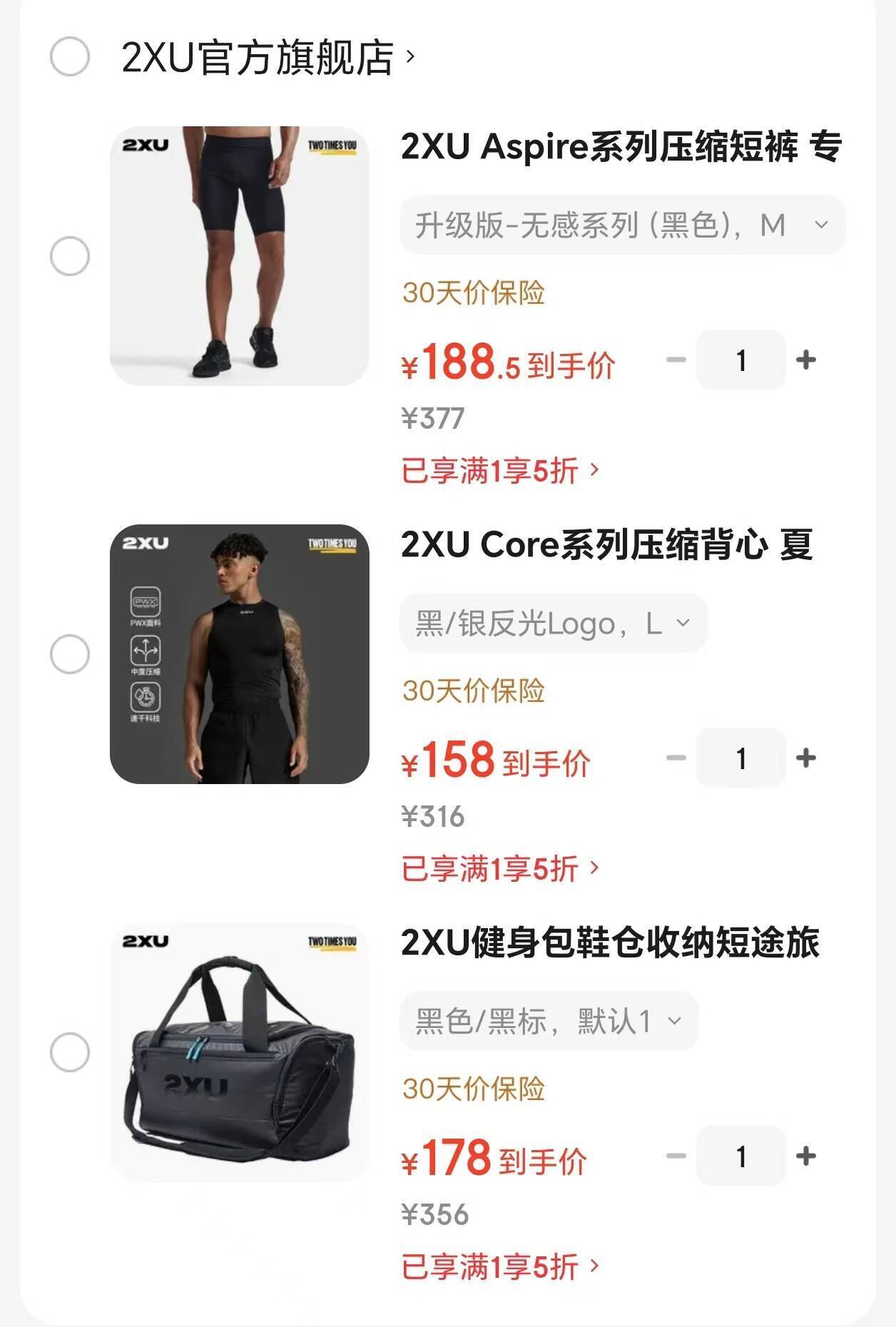
Task: View 满1享5折 discount details for Core vest
Action: click(x=500, y=869)
